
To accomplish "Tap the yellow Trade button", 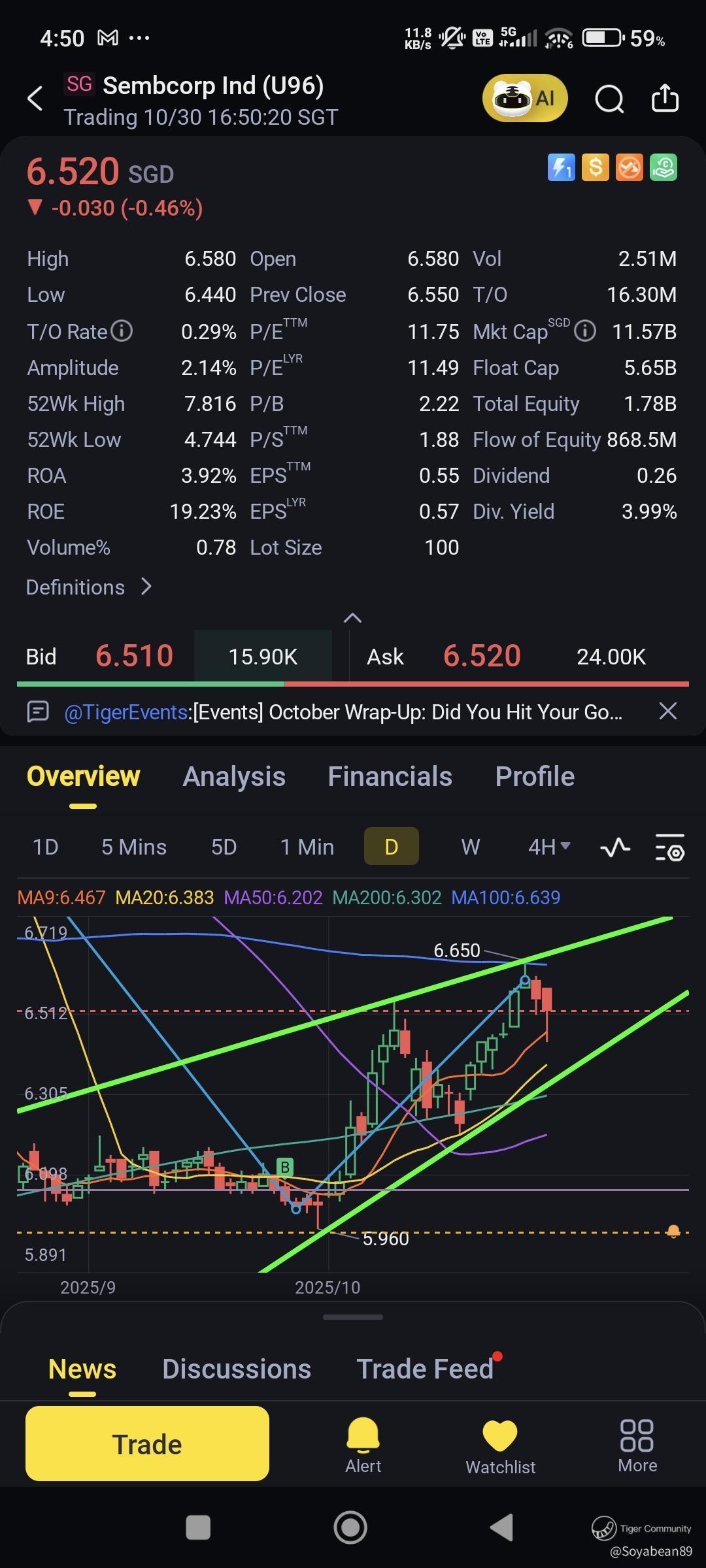I will coord(147,1444).
